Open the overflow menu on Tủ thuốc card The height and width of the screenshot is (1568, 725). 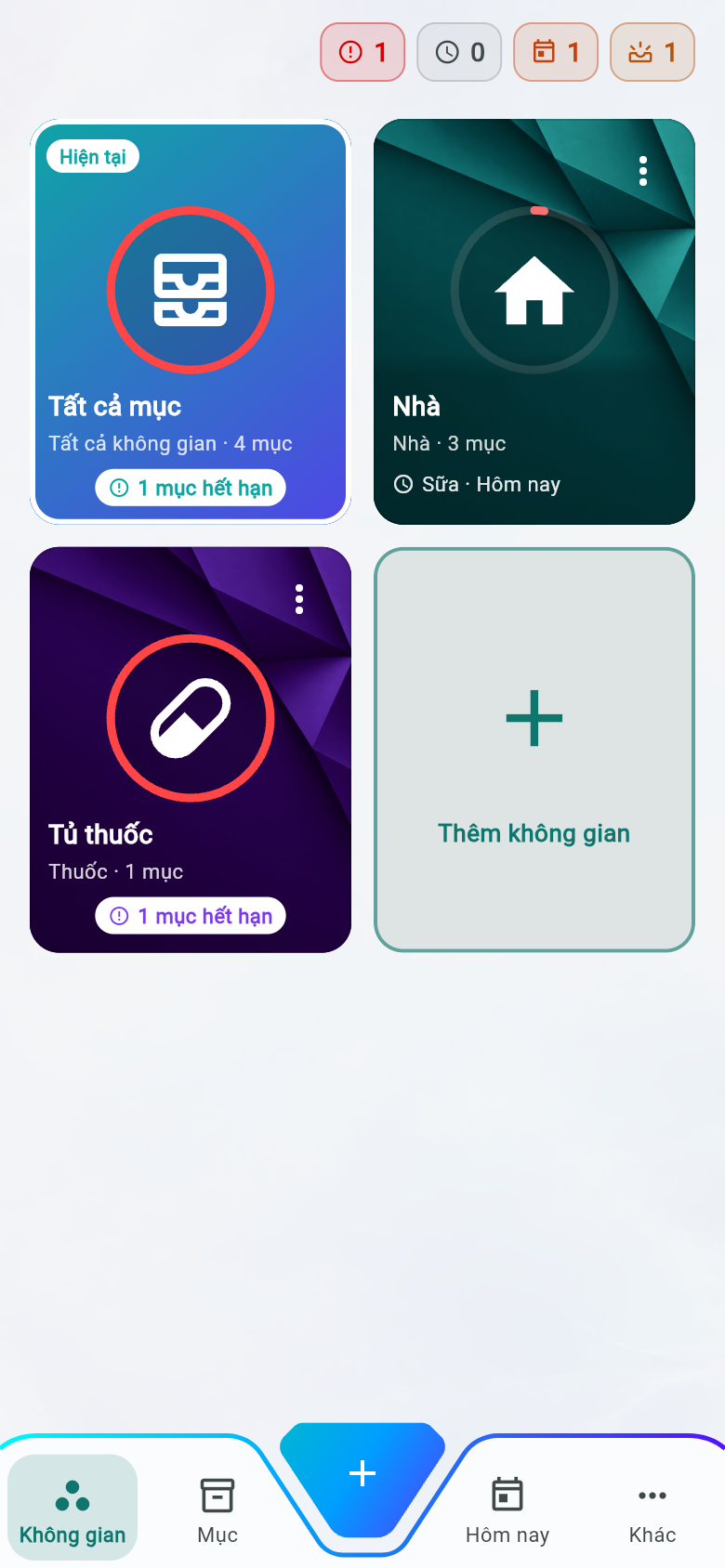click(x=299, y=599)
